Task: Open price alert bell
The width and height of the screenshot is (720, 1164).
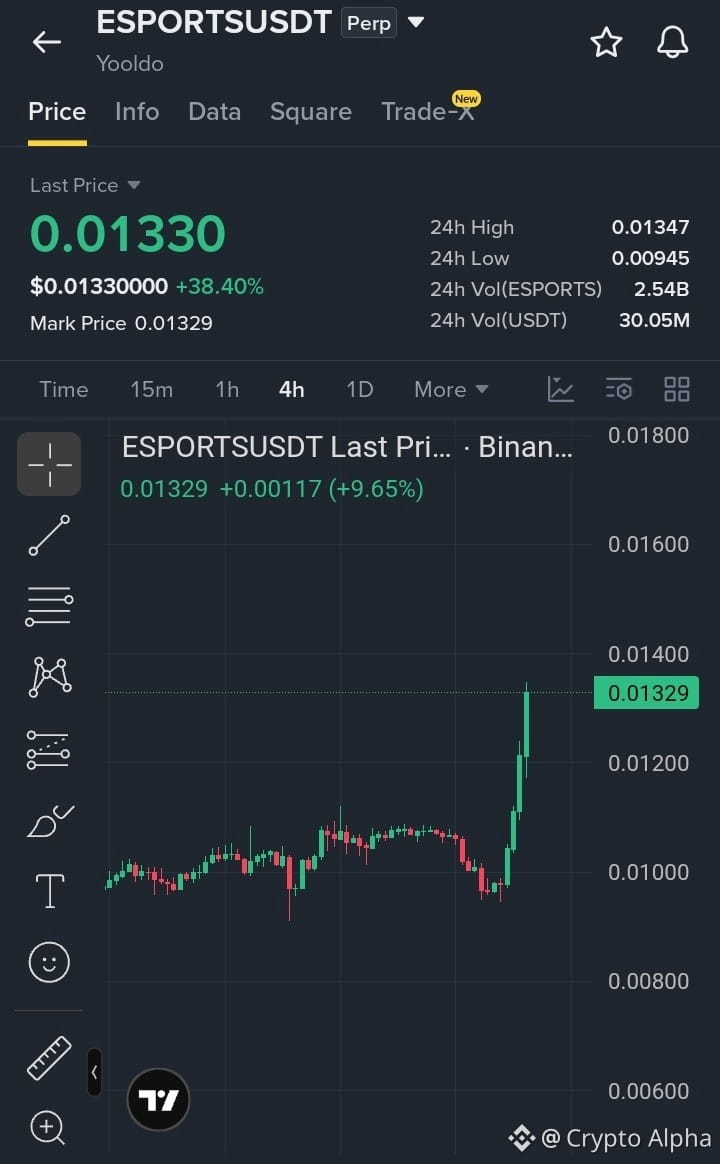Action: coord(672,42)
